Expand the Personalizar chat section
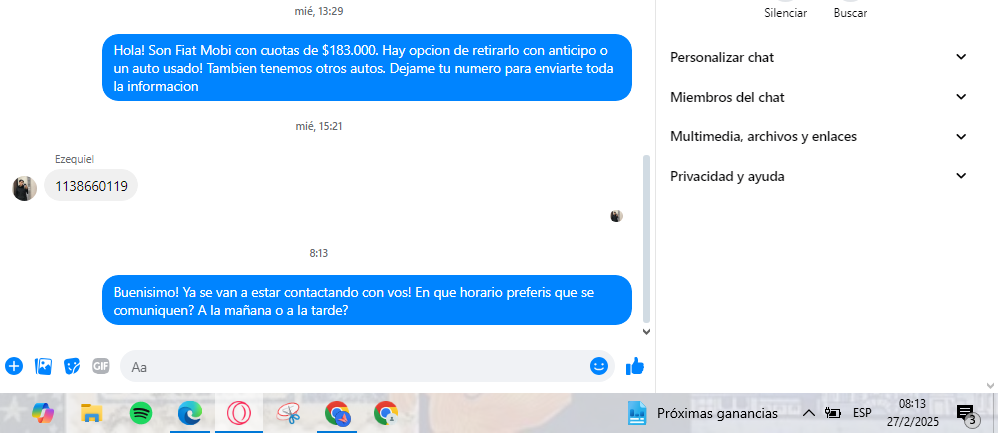Viewport: 998px width, 433px height. coord(818,57)
